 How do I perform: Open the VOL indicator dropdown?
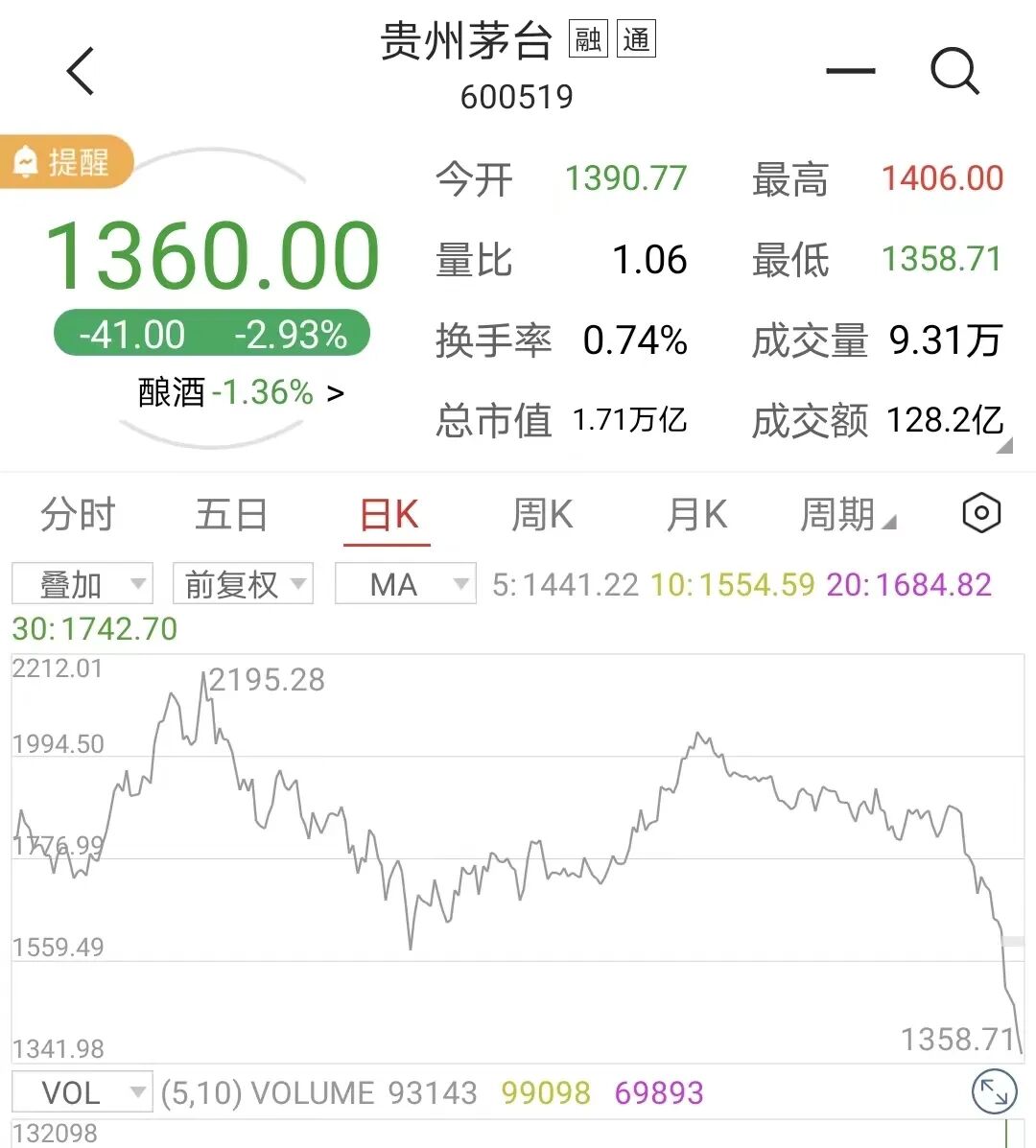[82, 1092]
